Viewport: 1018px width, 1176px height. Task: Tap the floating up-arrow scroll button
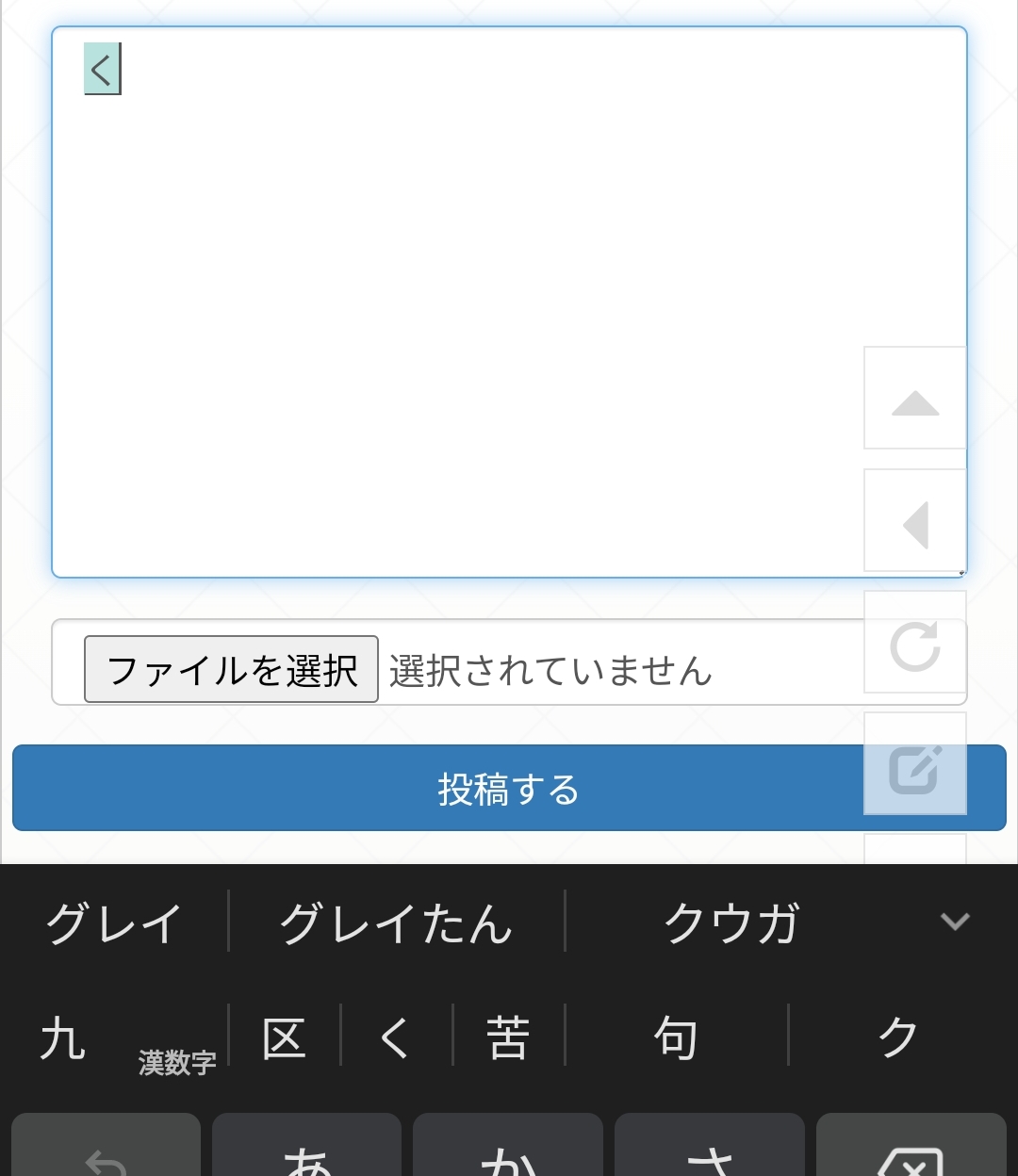point(915,399)
